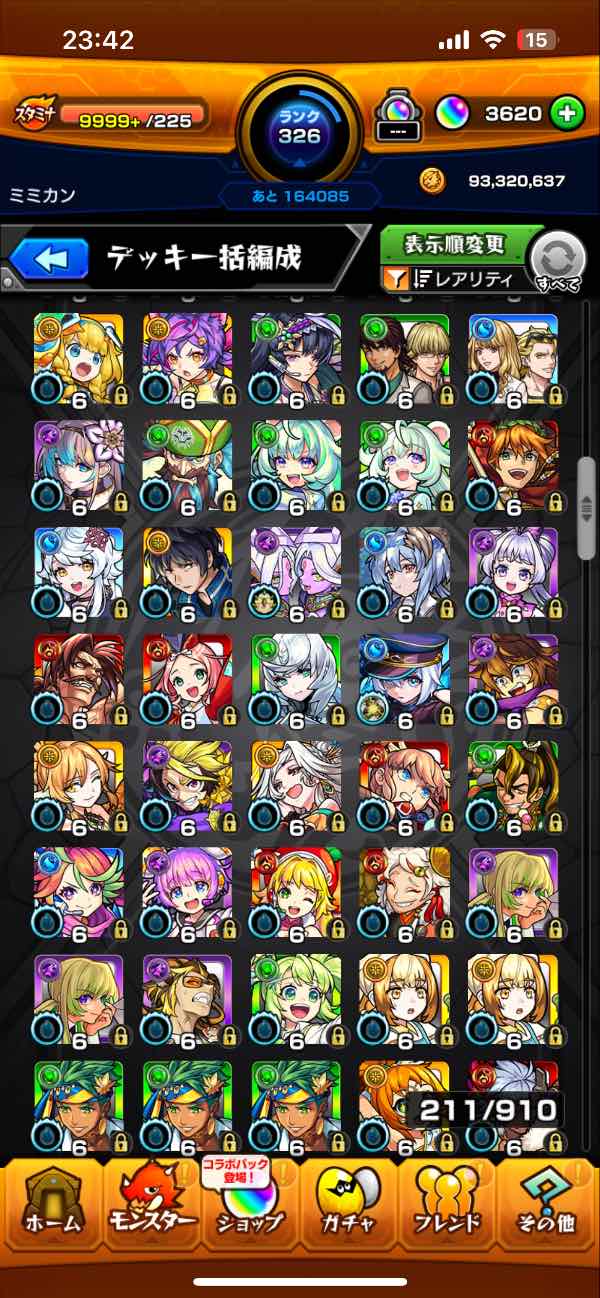Image resolution: width=600 pixels, height=1298 pixels.
Task: Select the blonde girl with star monster
Action: (79, 362)
